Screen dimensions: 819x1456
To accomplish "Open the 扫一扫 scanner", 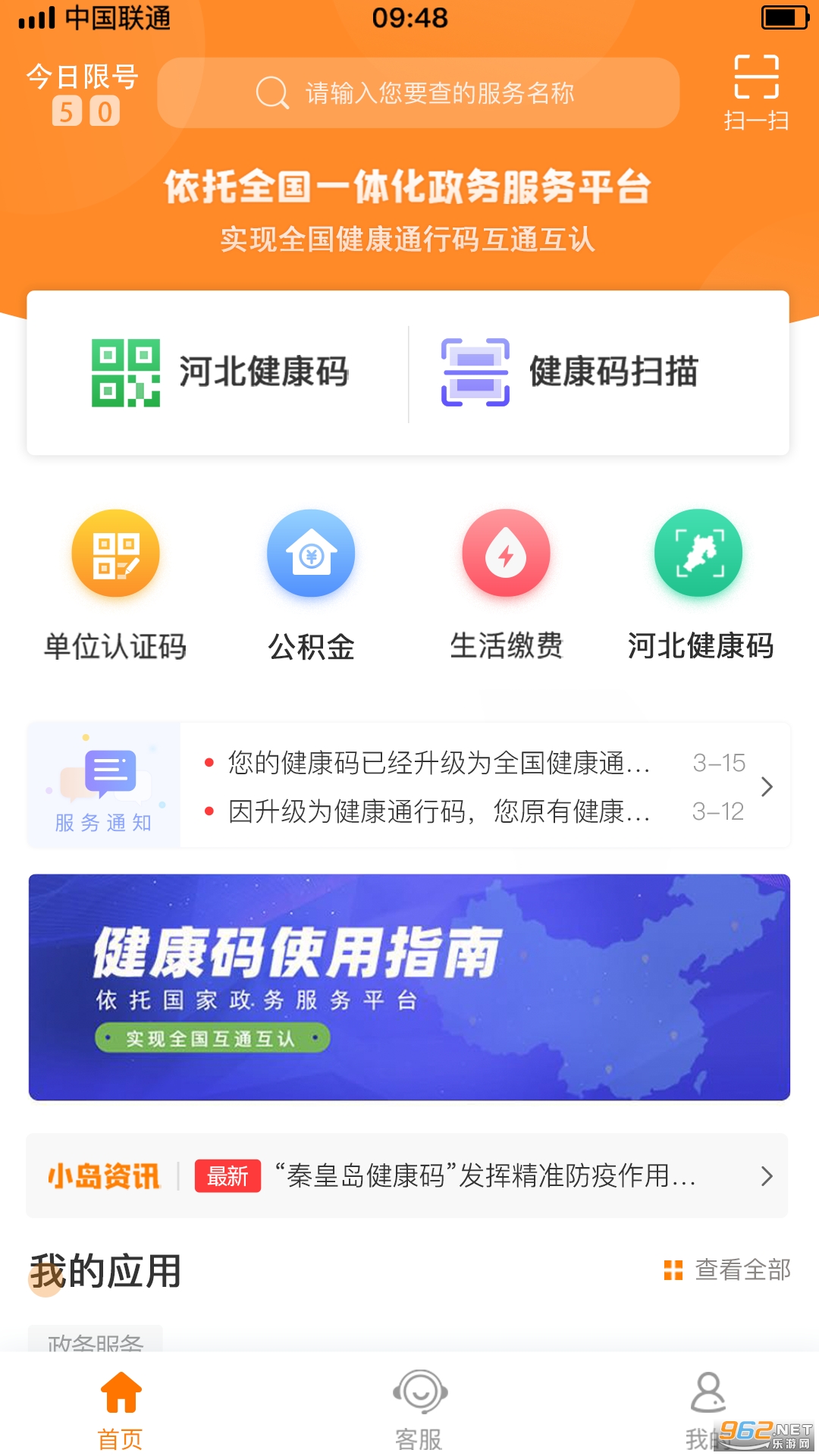I will click(x=756, y=93).
